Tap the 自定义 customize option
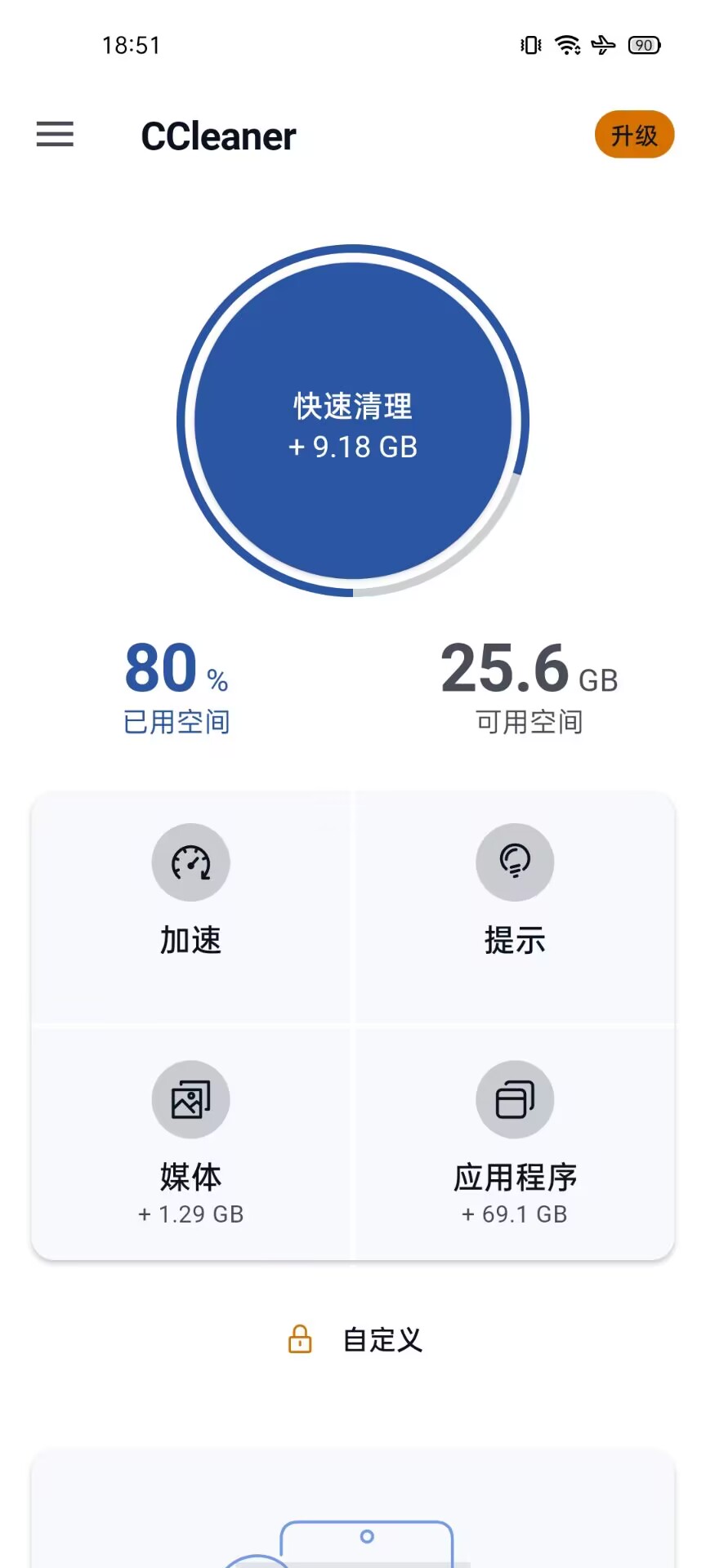Viewport: 706px width, 1568px height. (356, 1340)
